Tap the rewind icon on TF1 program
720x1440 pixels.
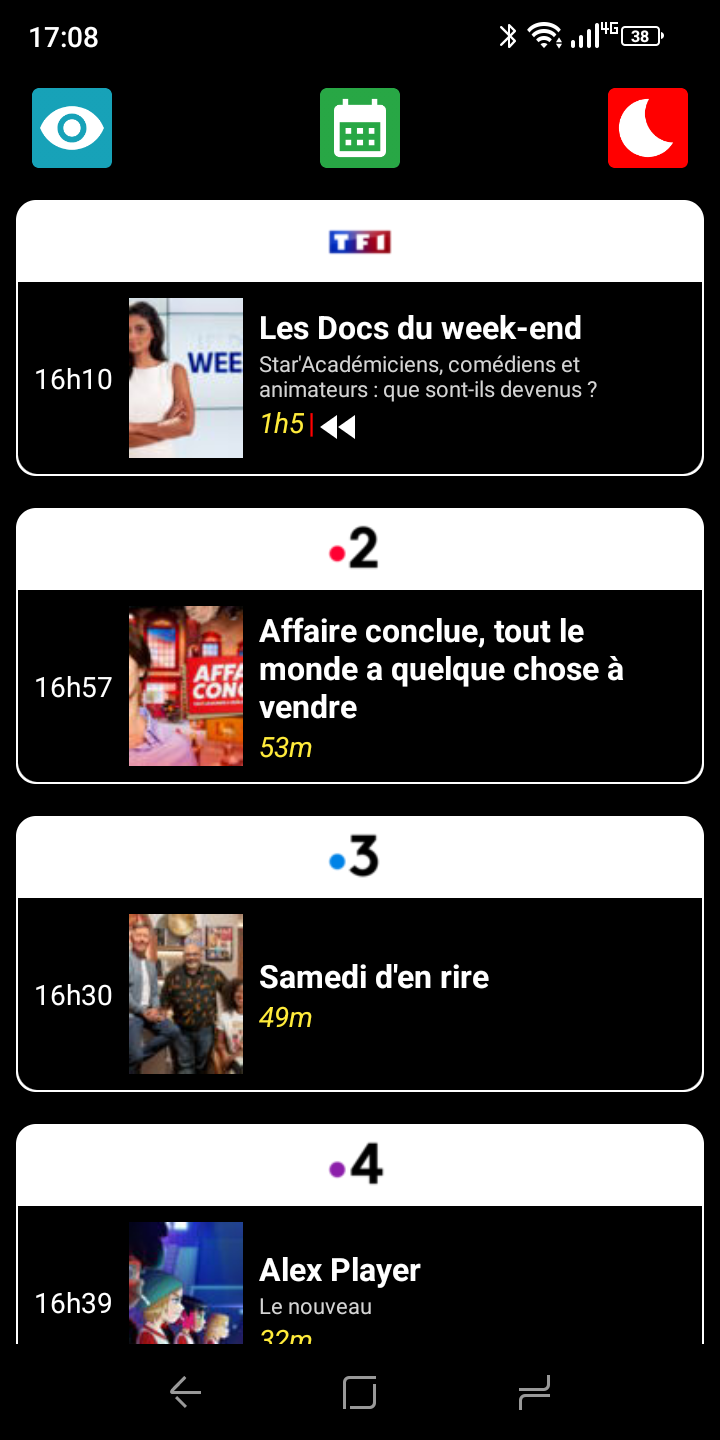338,427
